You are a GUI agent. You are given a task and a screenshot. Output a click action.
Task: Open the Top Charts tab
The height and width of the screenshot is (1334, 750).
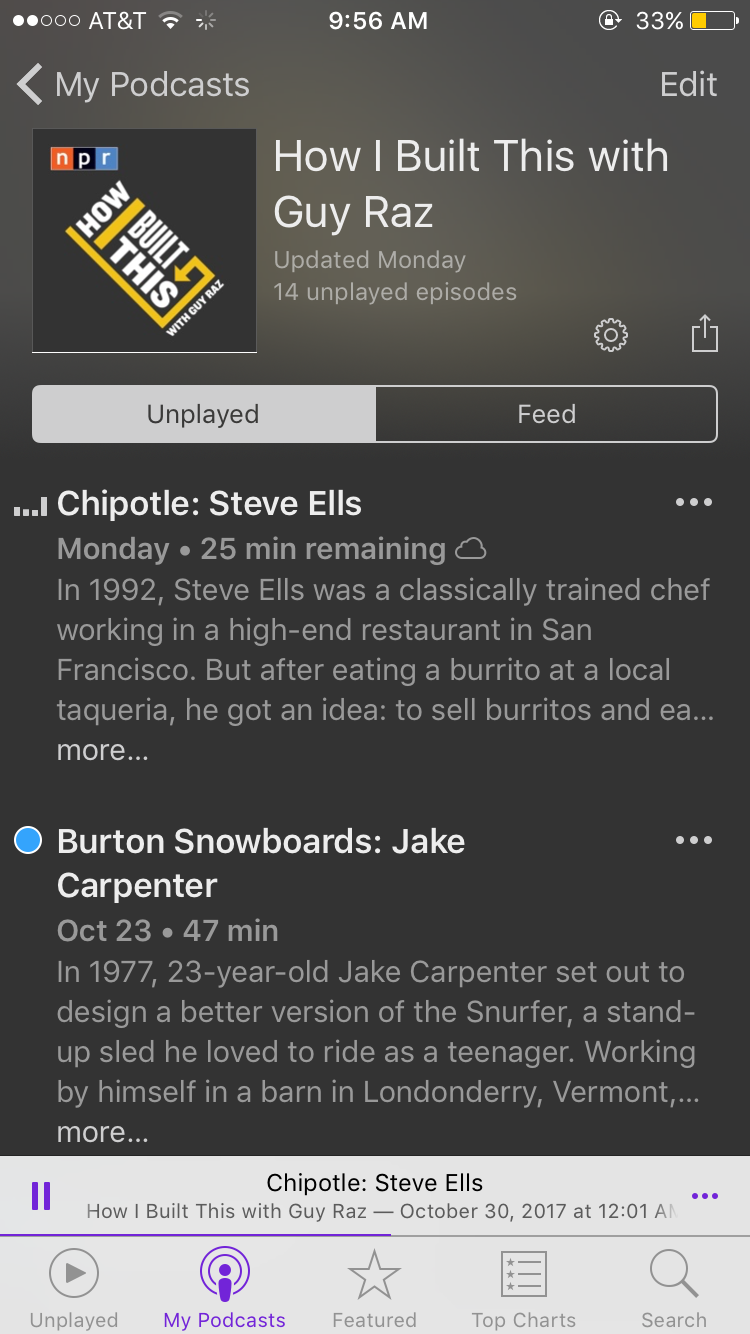(524, 1289)
